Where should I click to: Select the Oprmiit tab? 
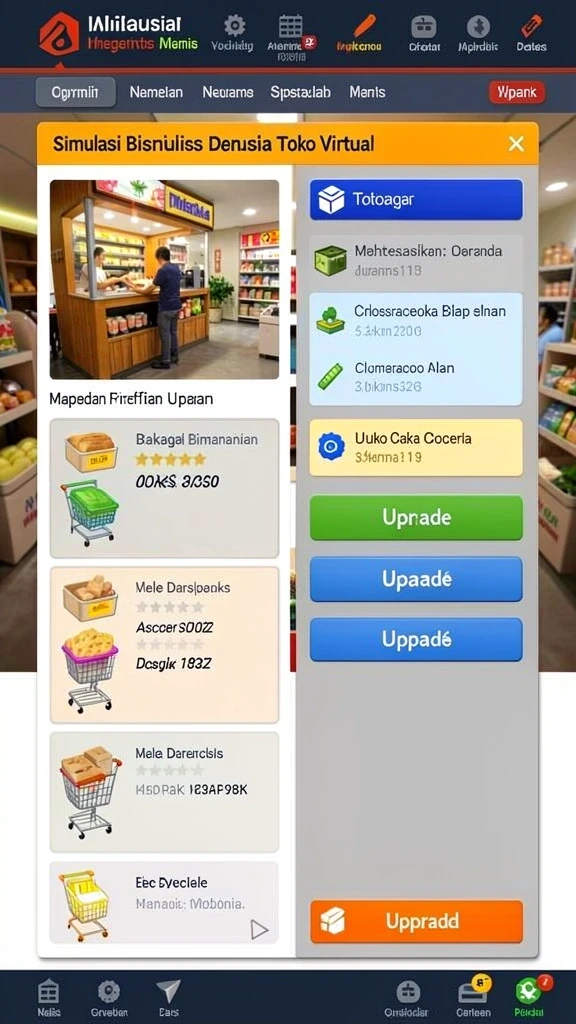[x=75, y=92]
